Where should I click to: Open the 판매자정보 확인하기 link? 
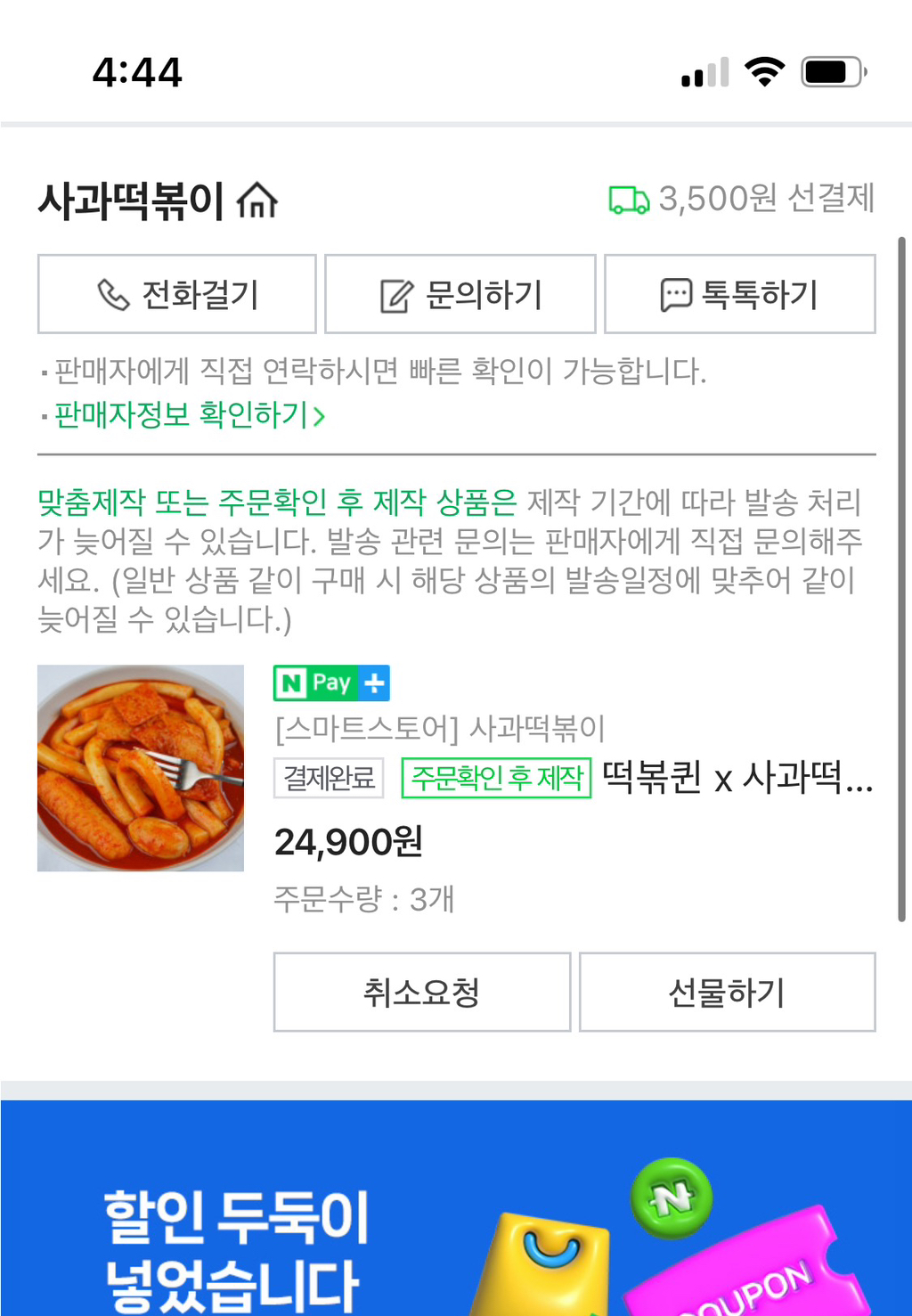coord(189,414)
